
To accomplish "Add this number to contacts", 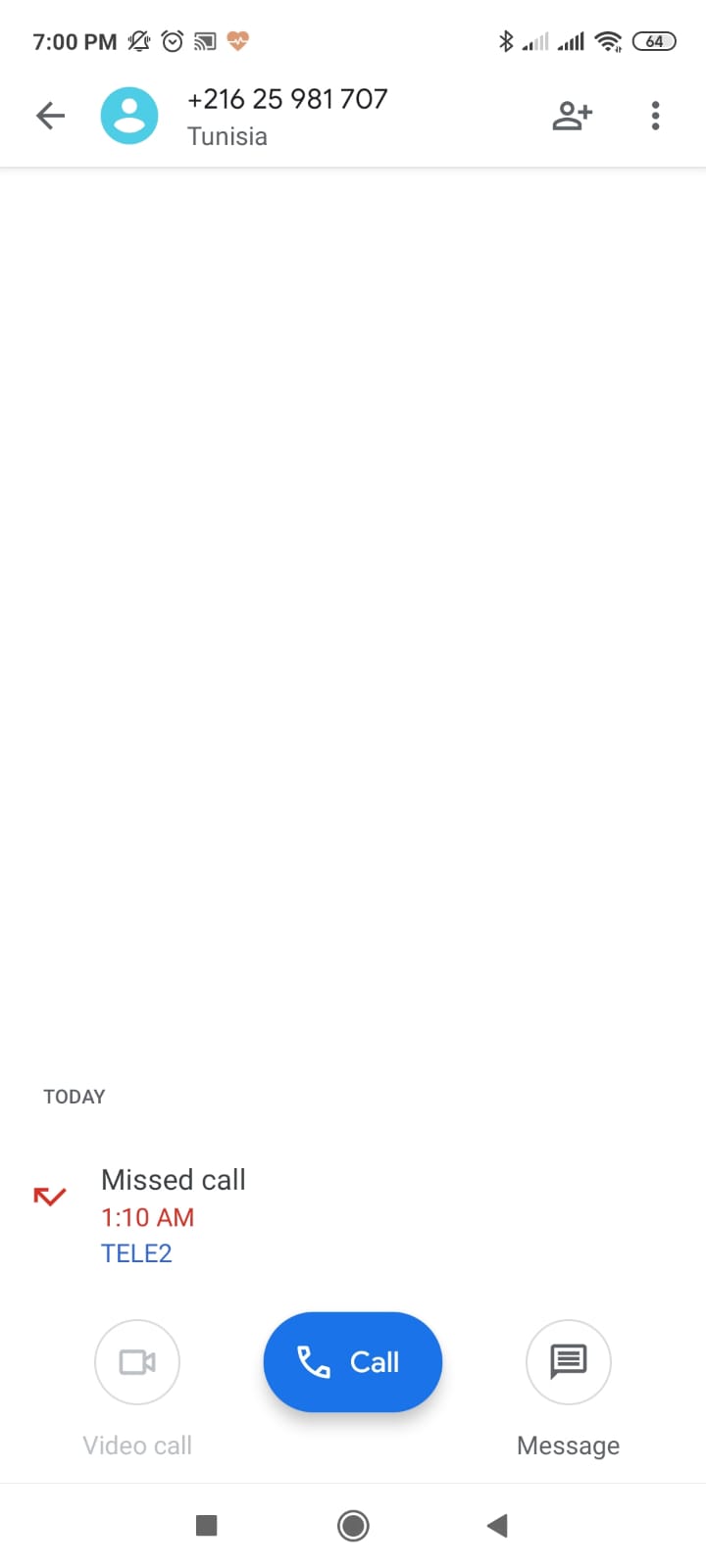I will [x=572, y=116].
